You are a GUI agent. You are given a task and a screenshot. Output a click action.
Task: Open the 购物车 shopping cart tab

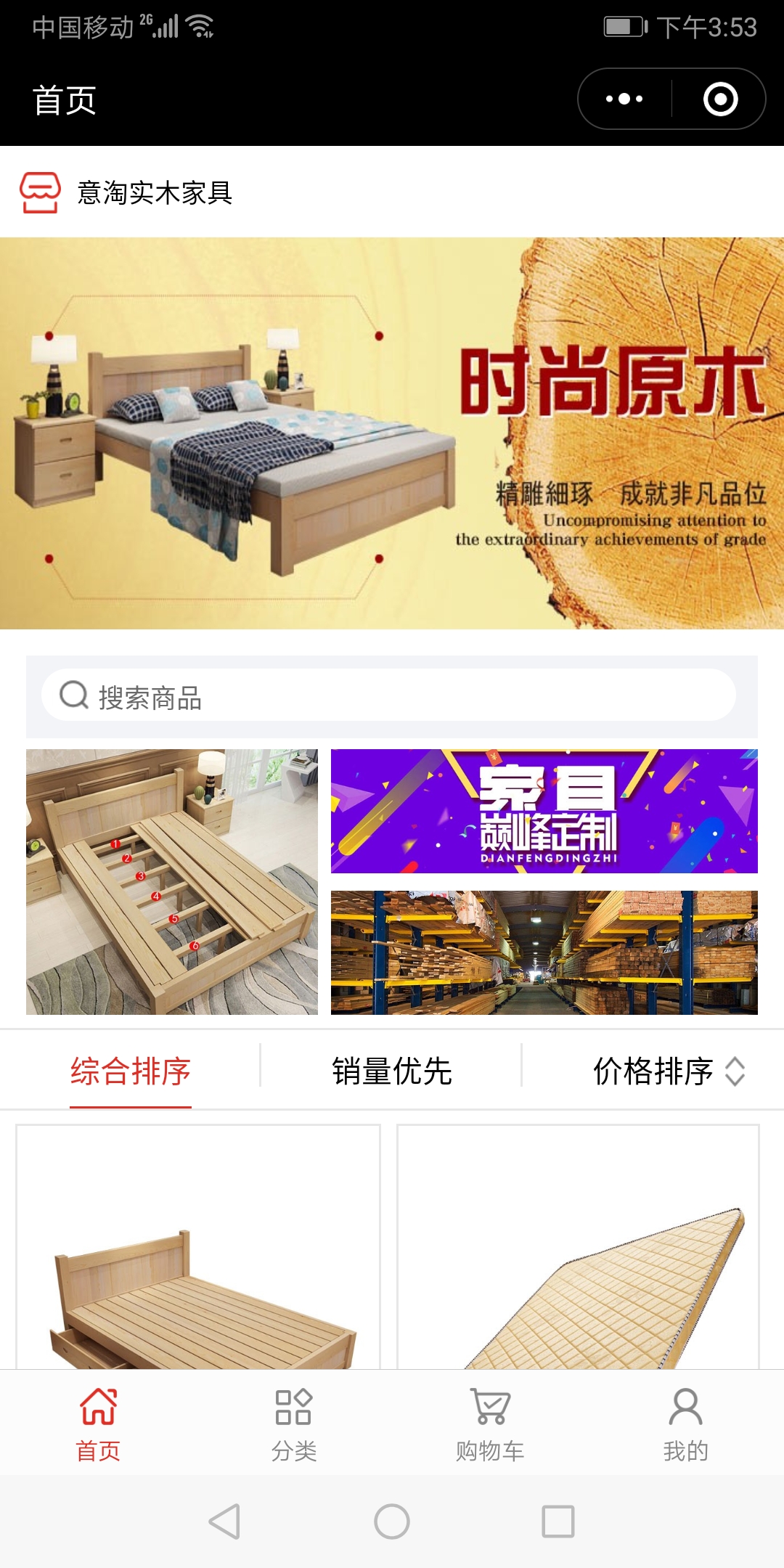490,1424
